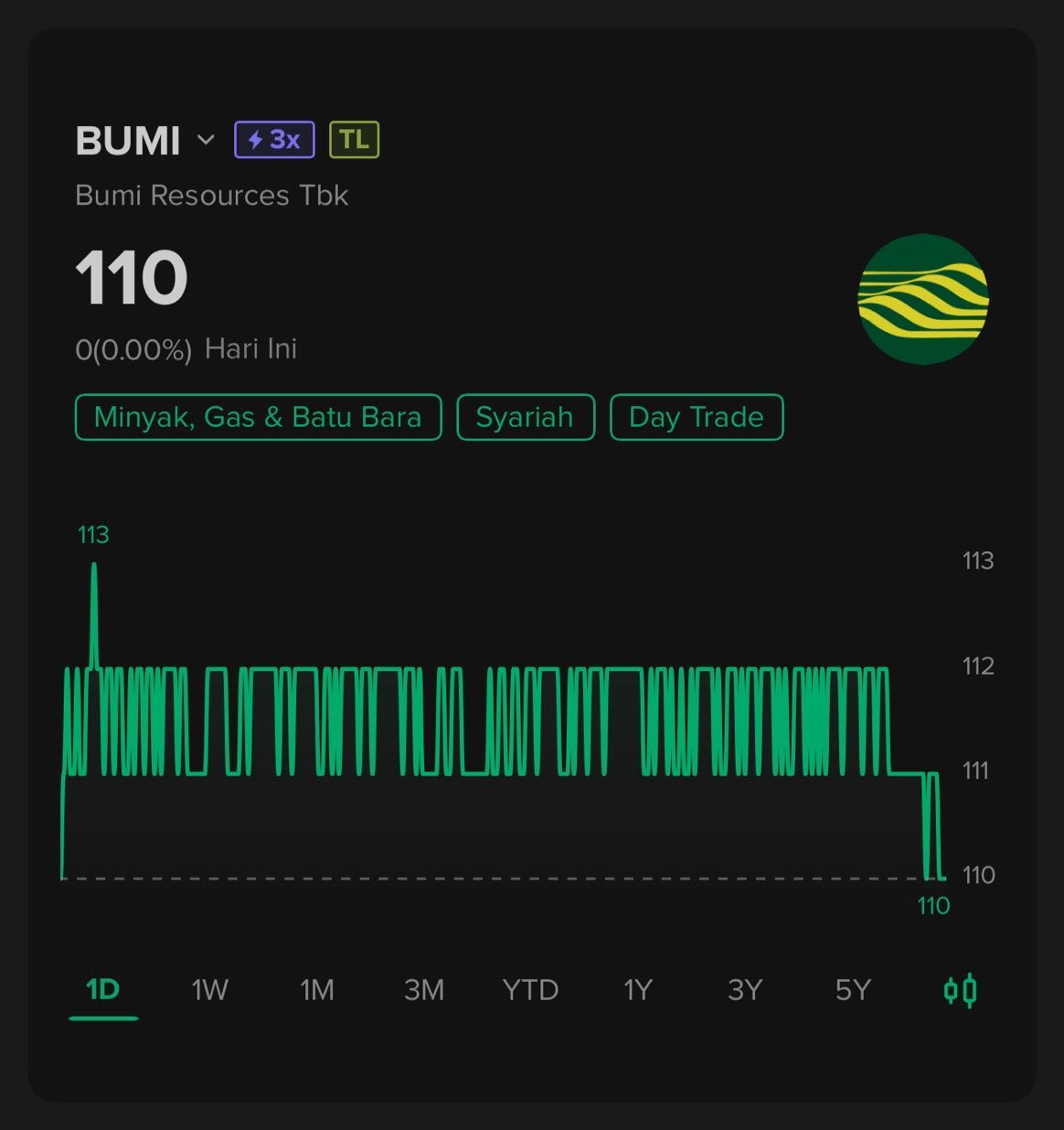The height and width of the screenshot is (1130, 1064).
Task: Switch chart to 3Y range
Action: pyautogui.click(x=745, y=990)
